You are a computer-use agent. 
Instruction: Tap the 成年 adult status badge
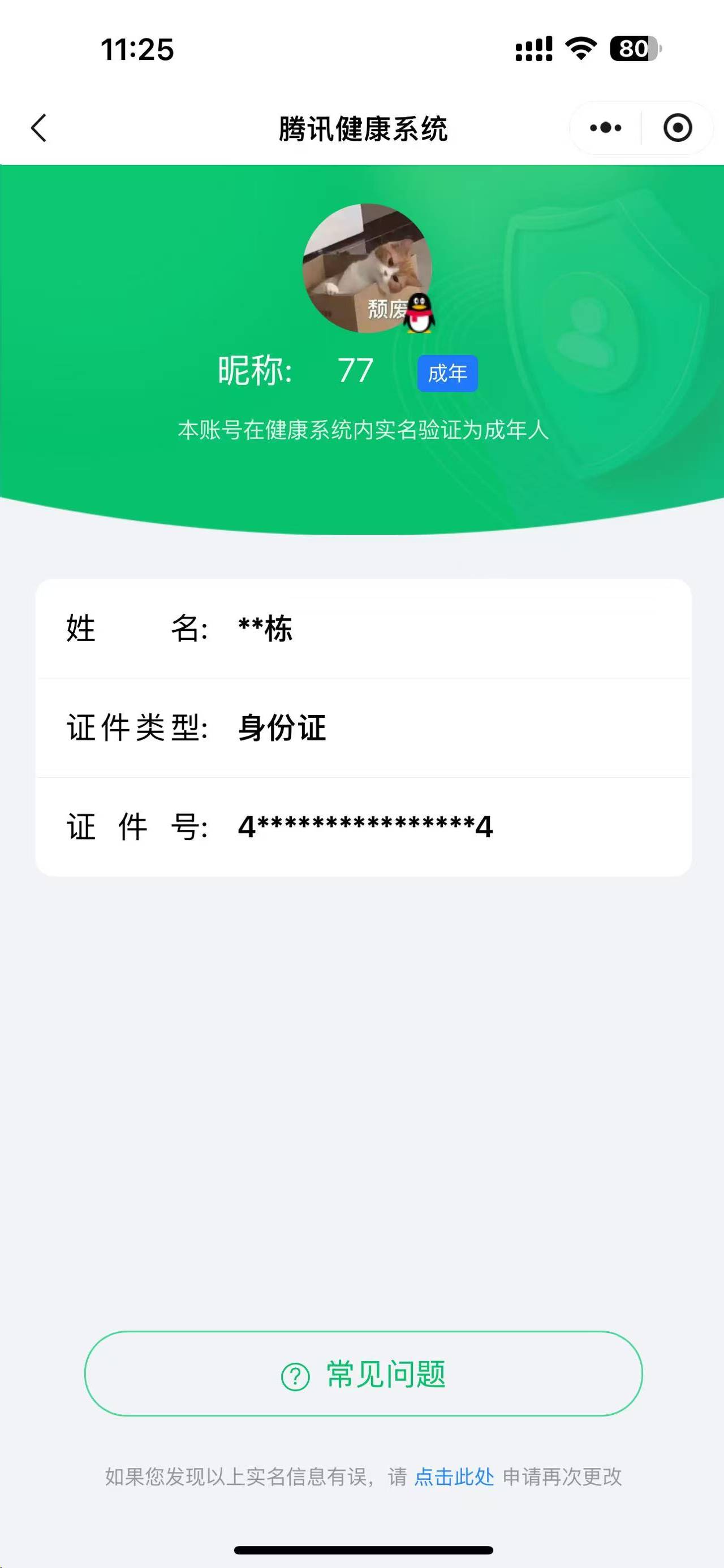click(447, 374)
